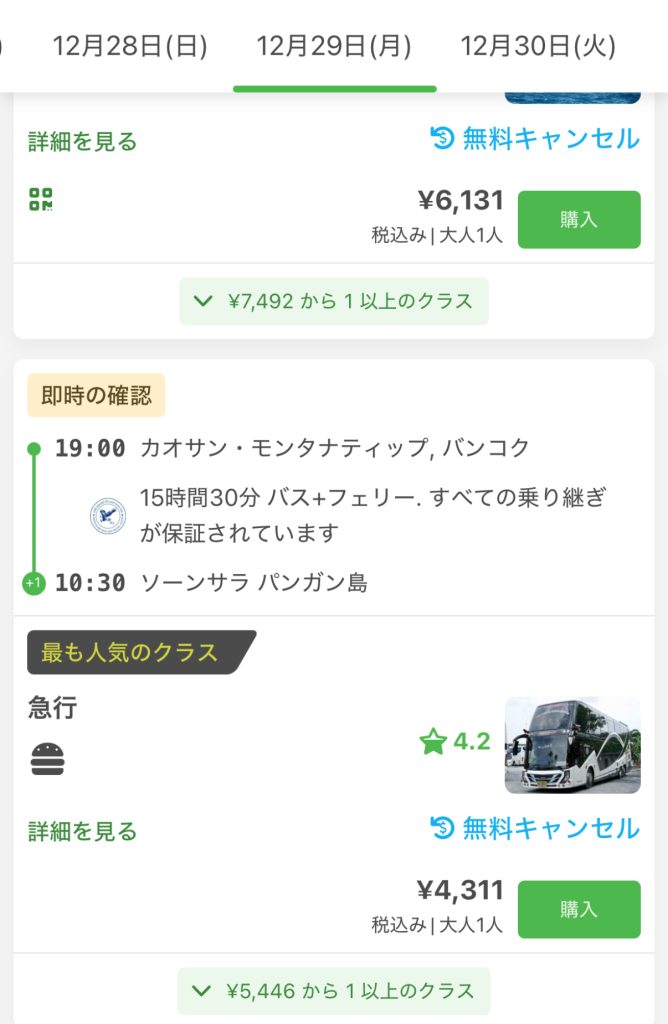This screenshot has width=668, height=1024.
Task: Switch to the 12月28日(日) date tab
Action: (130, 46)
